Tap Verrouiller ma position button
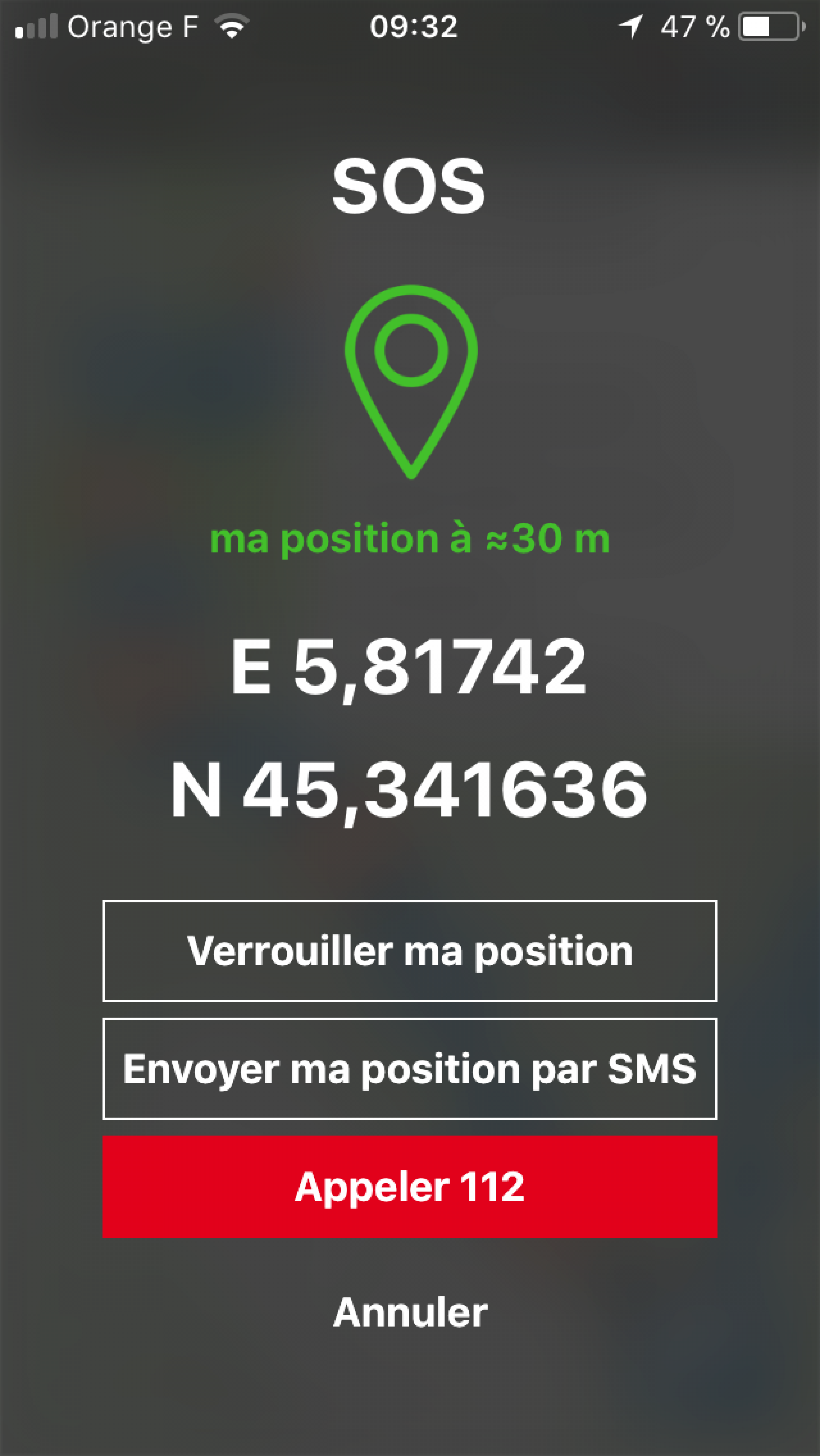Screen dimensions: 820x1456 410,951
